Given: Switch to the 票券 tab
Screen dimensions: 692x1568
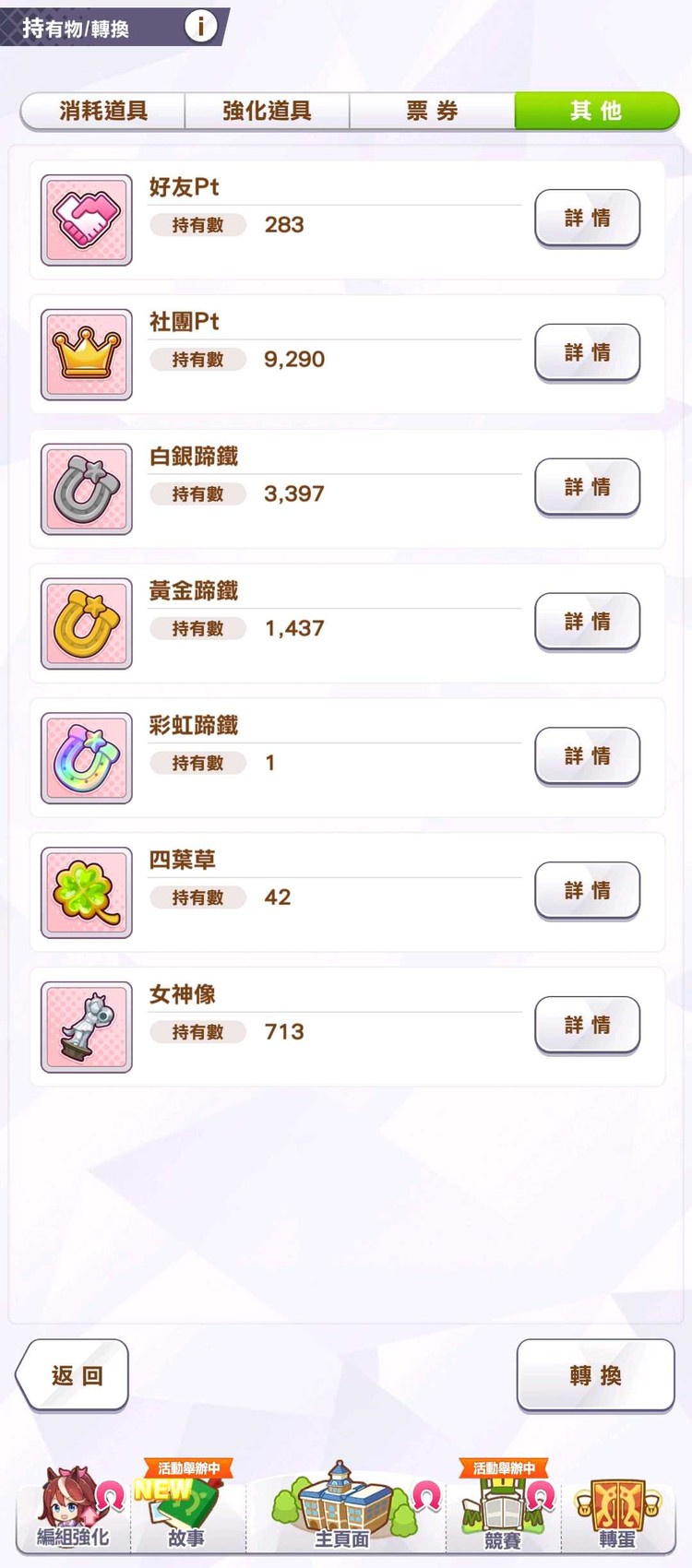Looking at the screenshot, I should (432, 111).
